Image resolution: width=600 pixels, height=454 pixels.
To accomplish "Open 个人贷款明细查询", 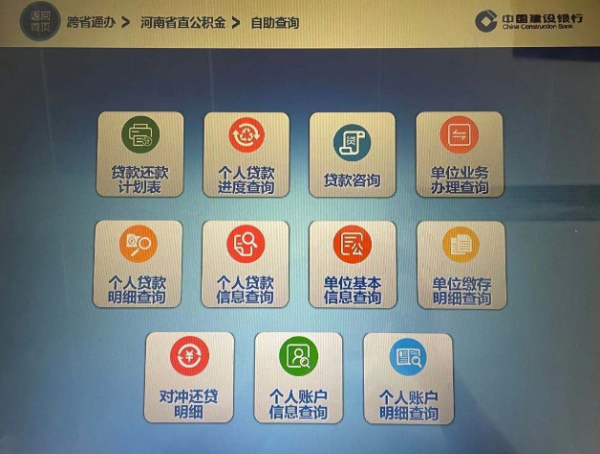I will 138,264.
